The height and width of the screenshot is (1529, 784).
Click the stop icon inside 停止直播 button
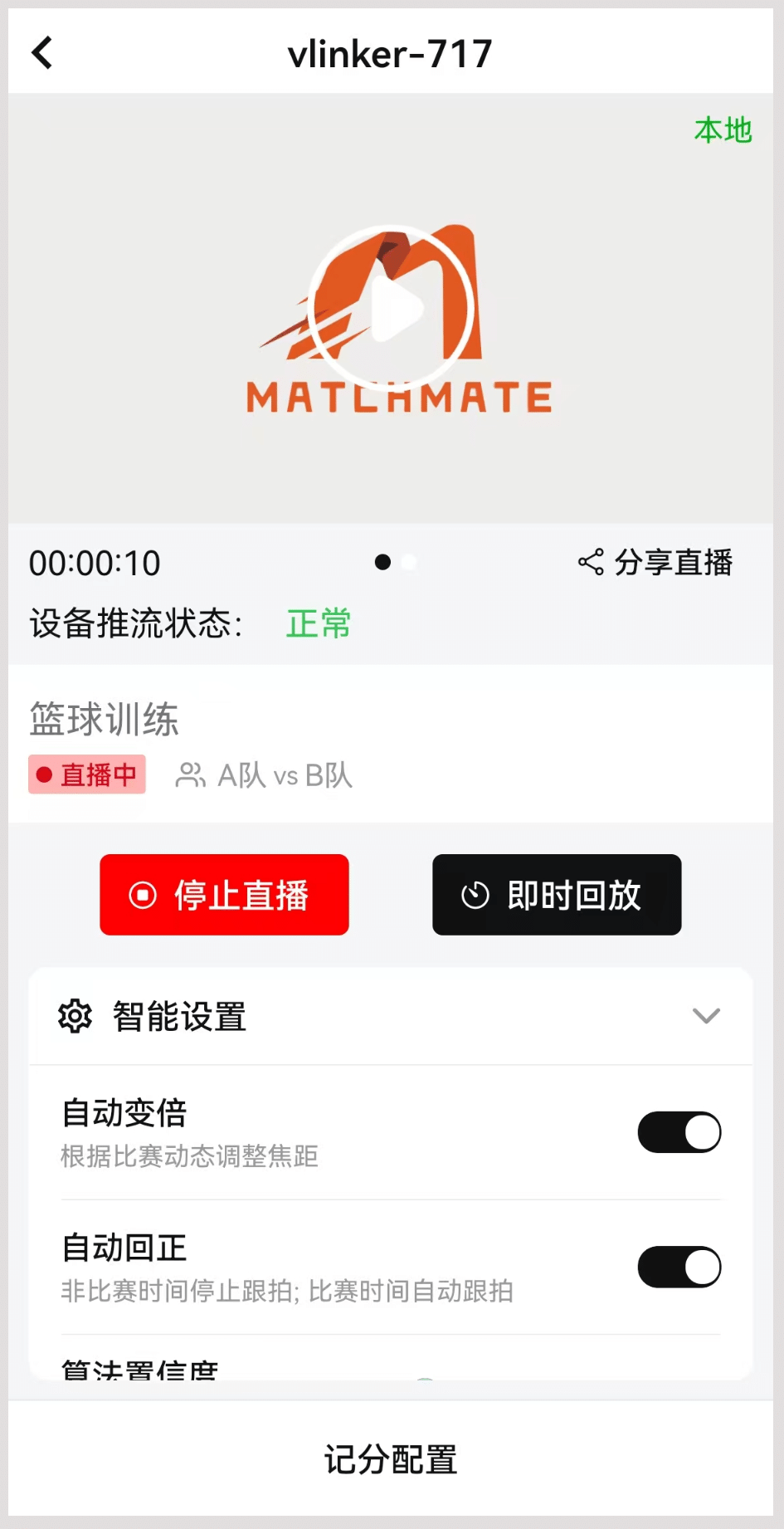[x=143, y=895]
